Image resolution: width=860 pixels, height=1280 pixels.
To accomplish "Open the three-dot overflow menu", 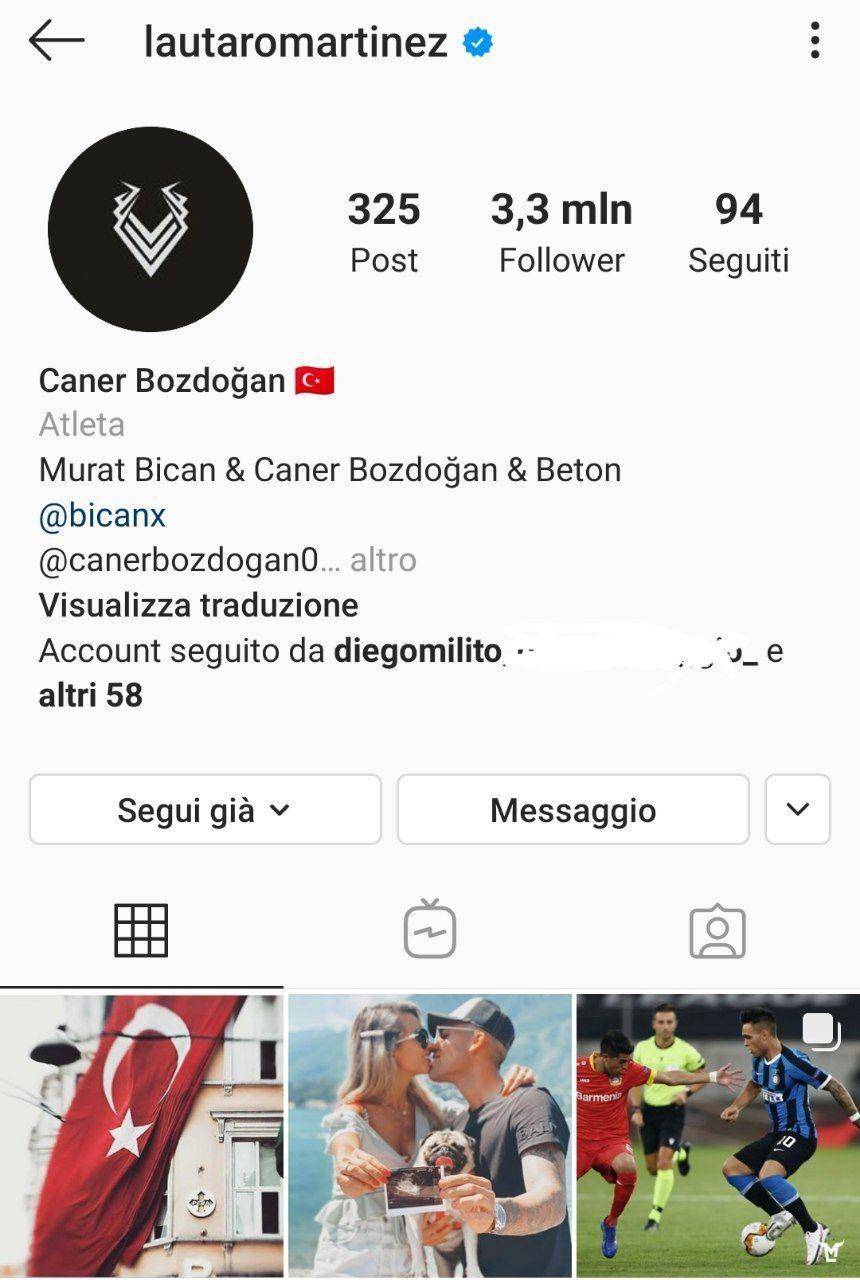I will pos(815,41).
